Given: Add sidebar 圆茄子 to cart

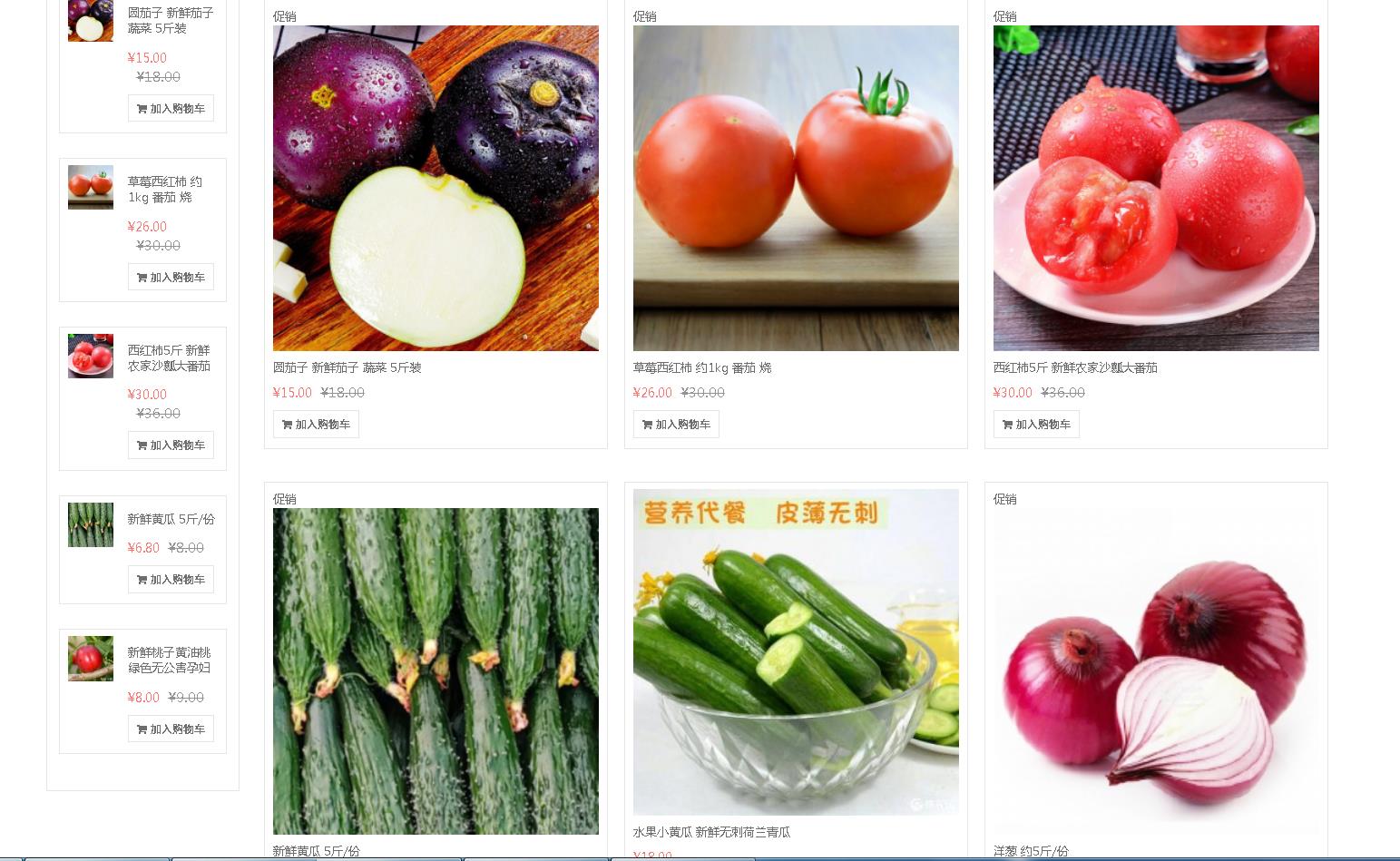Looking at the screenshot, I should [x=171, y=108].
